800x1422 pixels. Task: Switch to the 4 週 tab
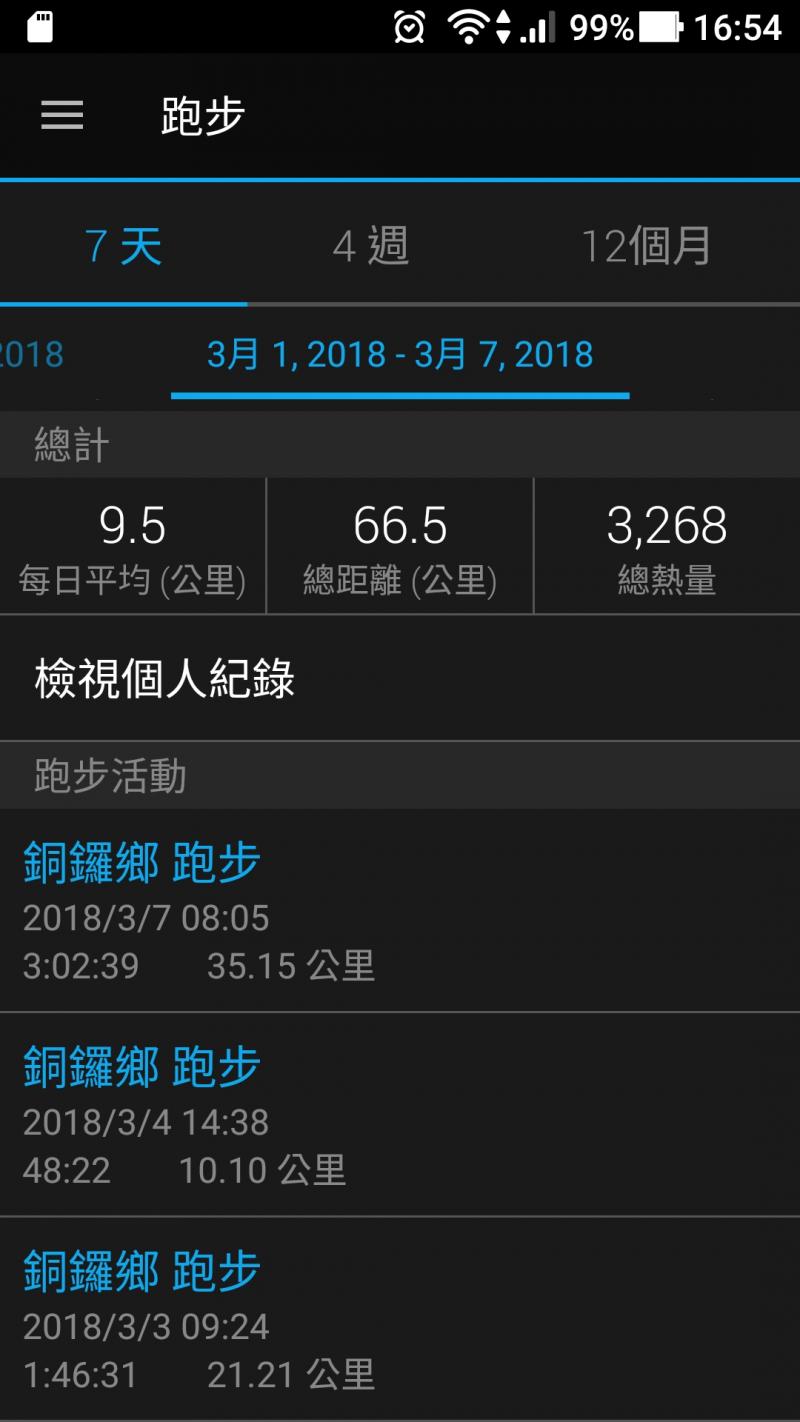tap(371, 246)
